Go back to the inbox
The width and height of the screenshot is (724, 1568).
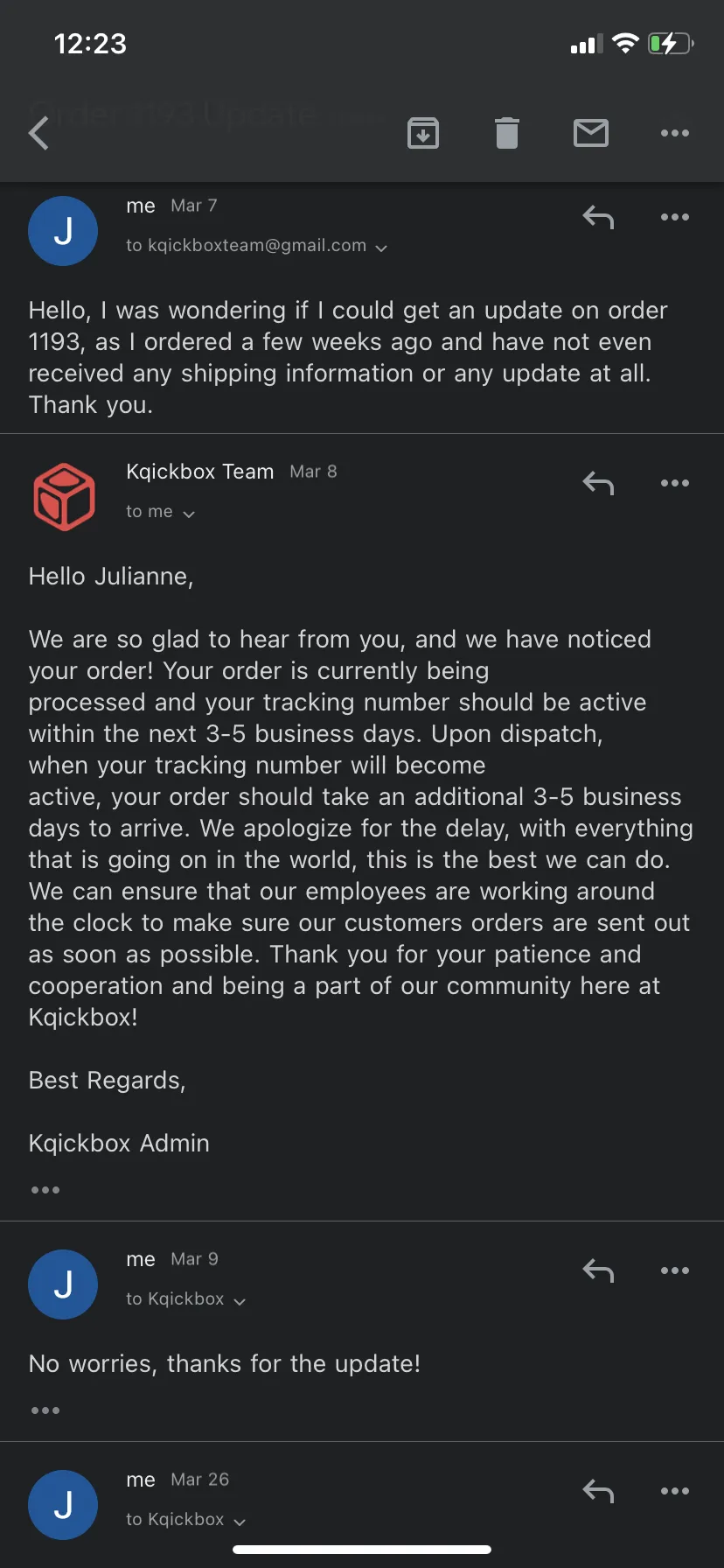pyautogui.click(x=38, y=133)
